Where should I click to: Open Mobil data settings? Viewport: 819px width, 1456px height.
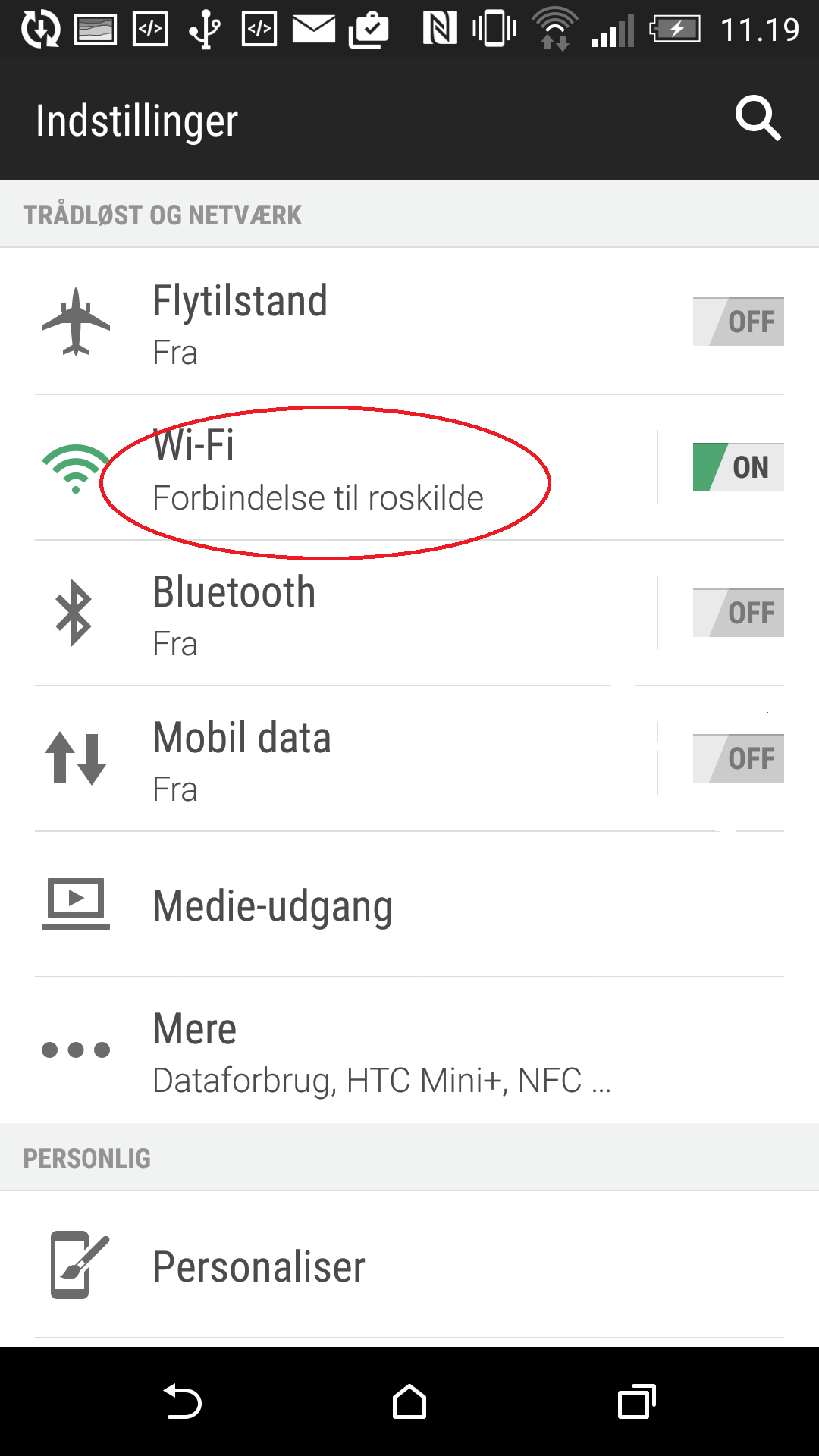(345, 759)
